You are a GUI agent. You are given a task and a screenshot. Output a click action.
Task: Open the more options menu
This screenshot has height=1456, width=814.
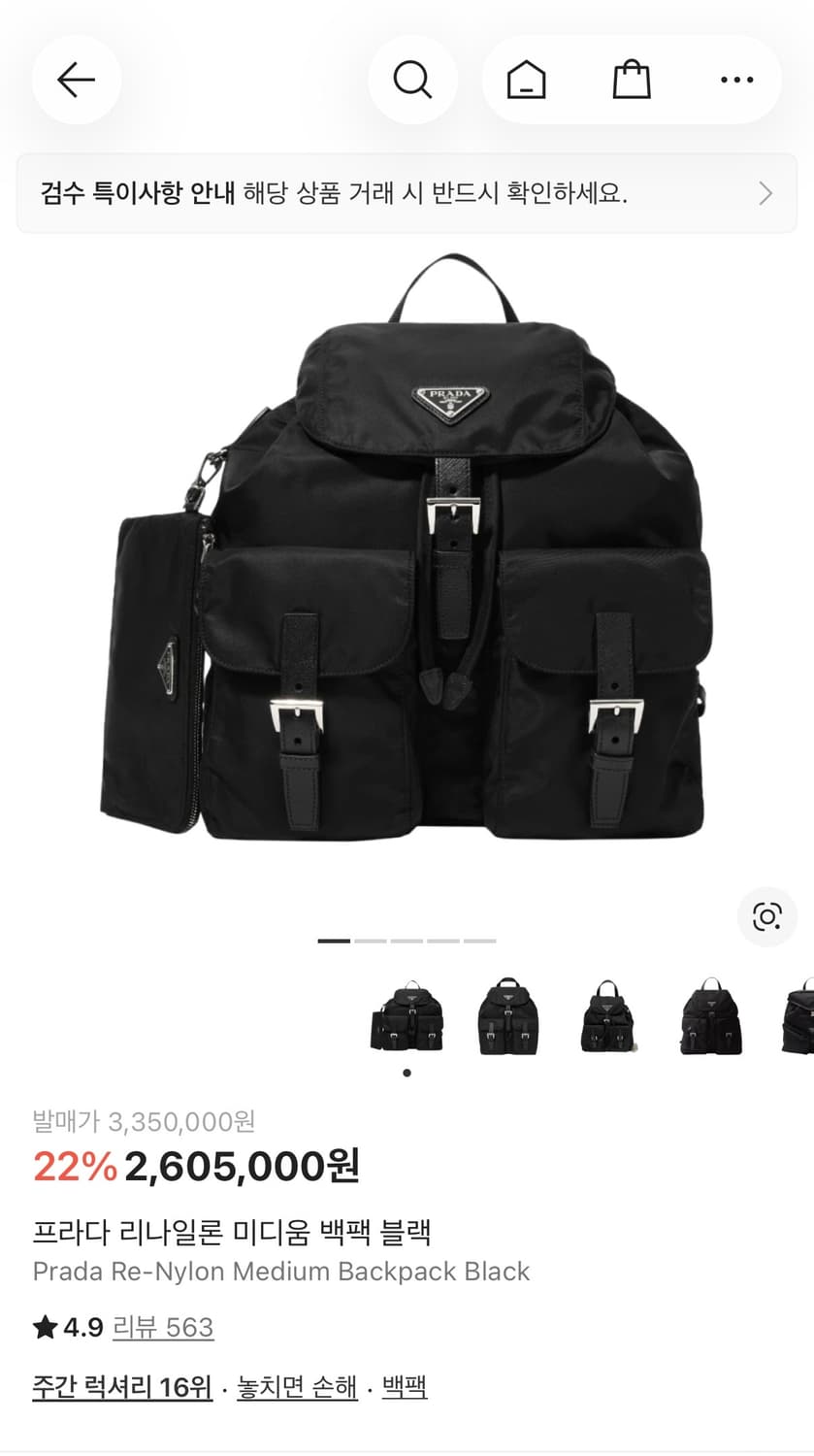pyautogui.click(x=737, y=81)
